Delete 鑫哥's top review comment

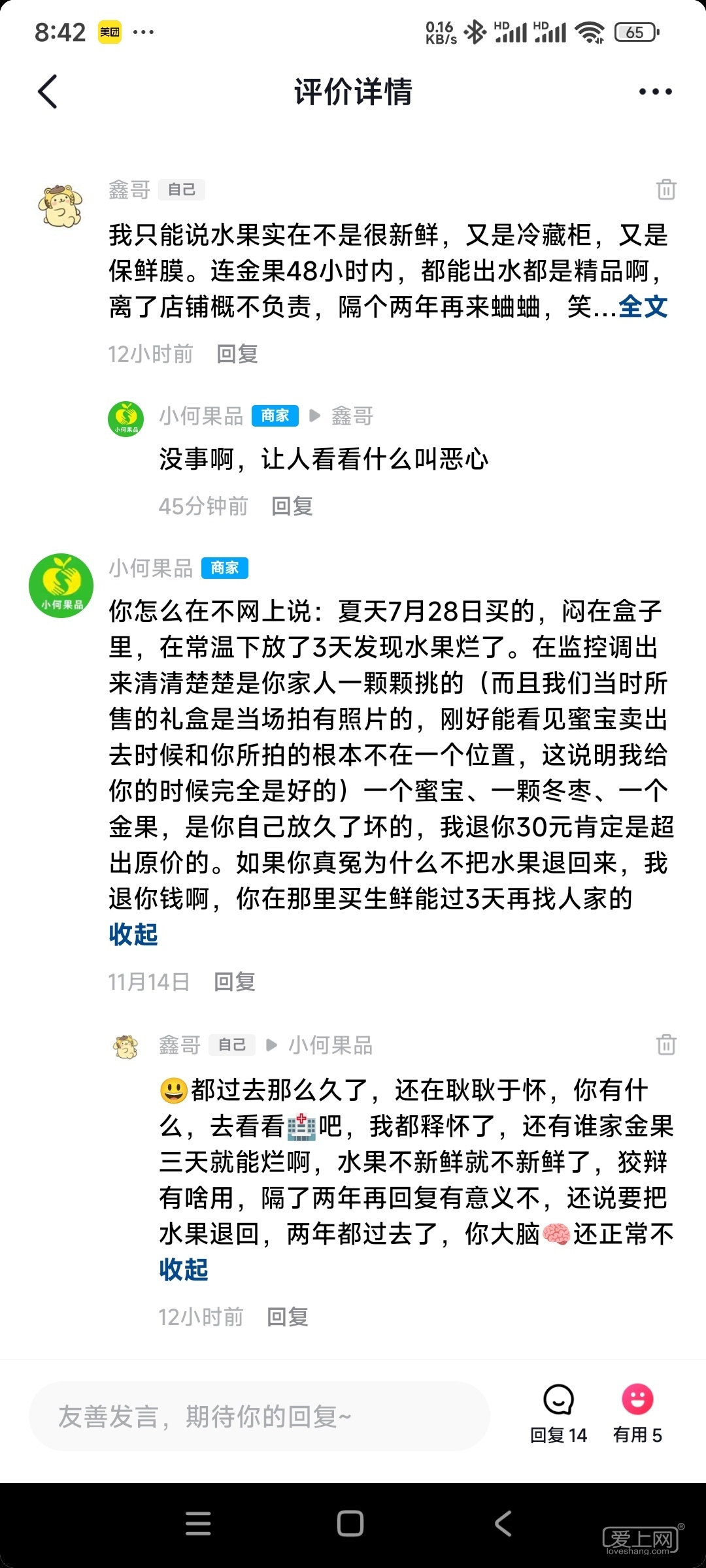[666, 189]
